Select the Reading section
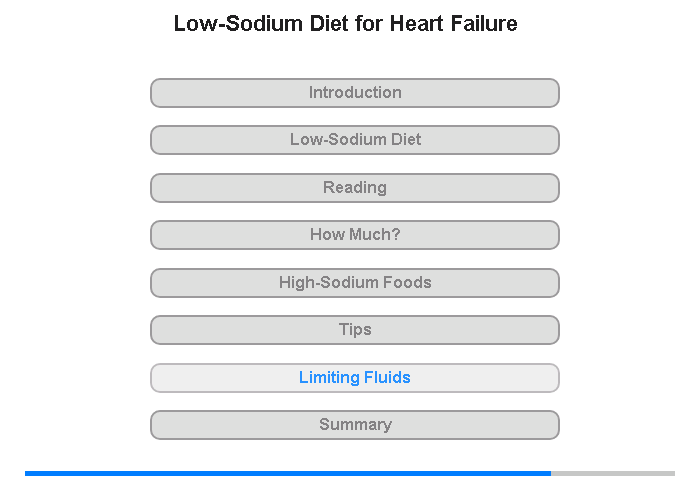700x480 pixels. click(355, 188)
